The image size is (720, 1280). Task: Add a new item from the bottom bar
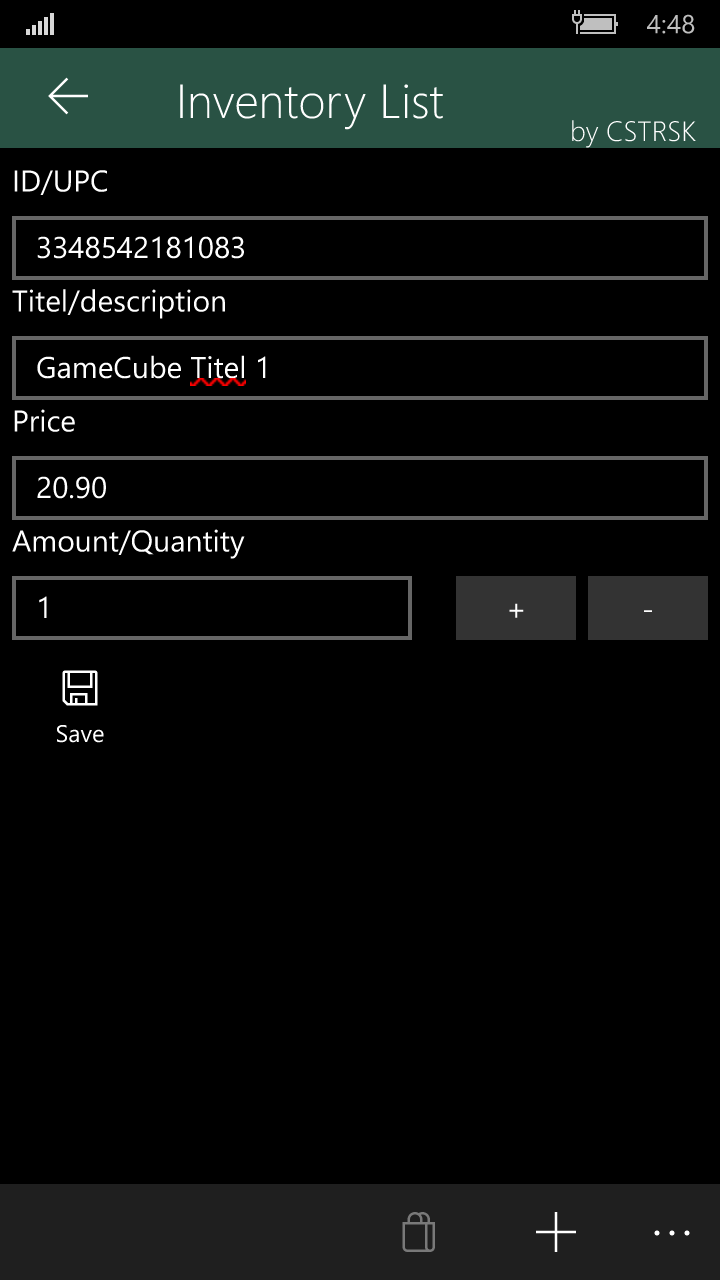556,1232
